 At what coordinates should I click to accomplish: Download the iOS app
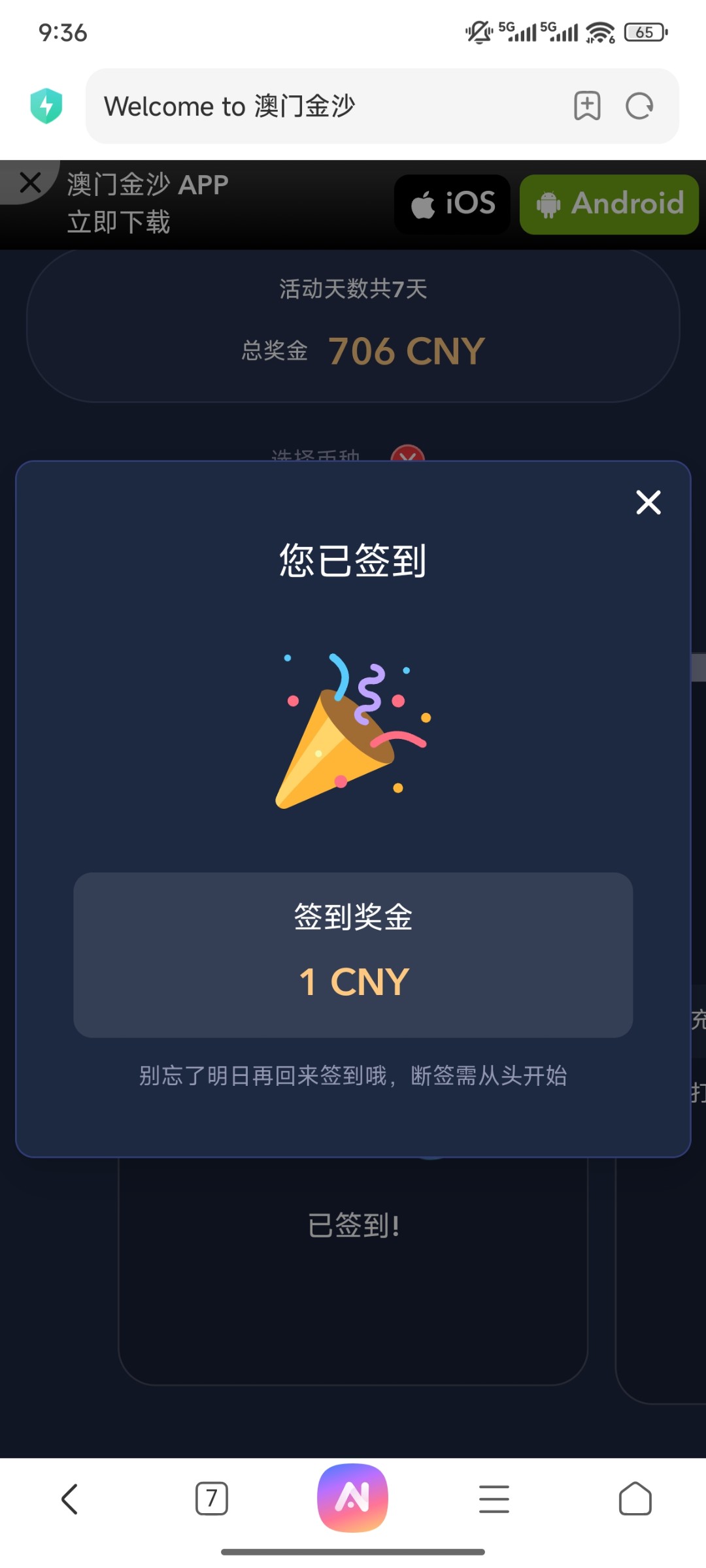(x=452, y=204)
